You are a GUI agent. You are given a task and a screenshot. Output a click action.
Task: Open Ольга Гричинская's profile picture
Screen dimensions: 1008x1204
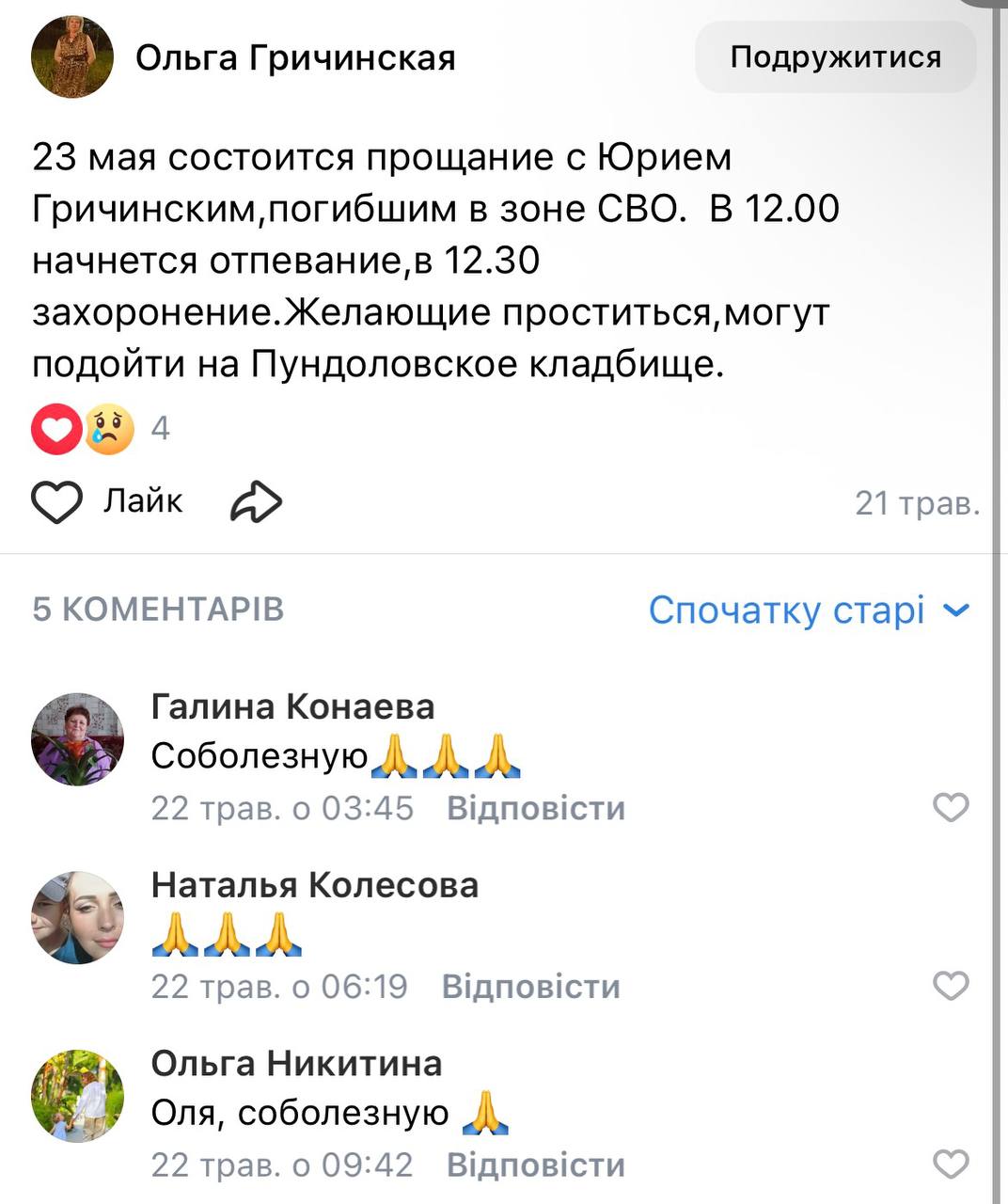pyautogui.click(x=72, y=57)
